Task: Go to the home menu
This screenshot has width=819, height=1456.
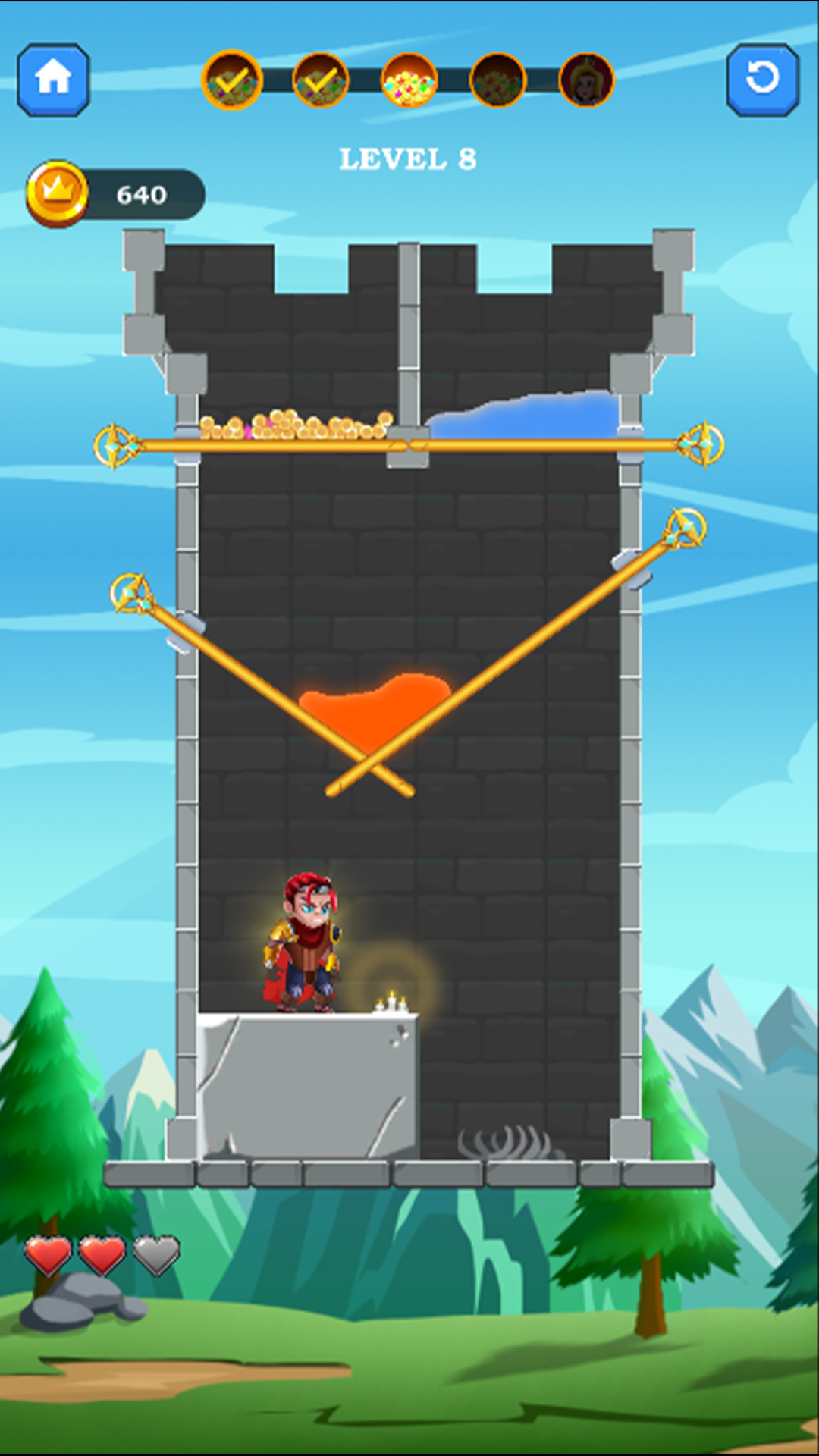Action: coord(53,80)
